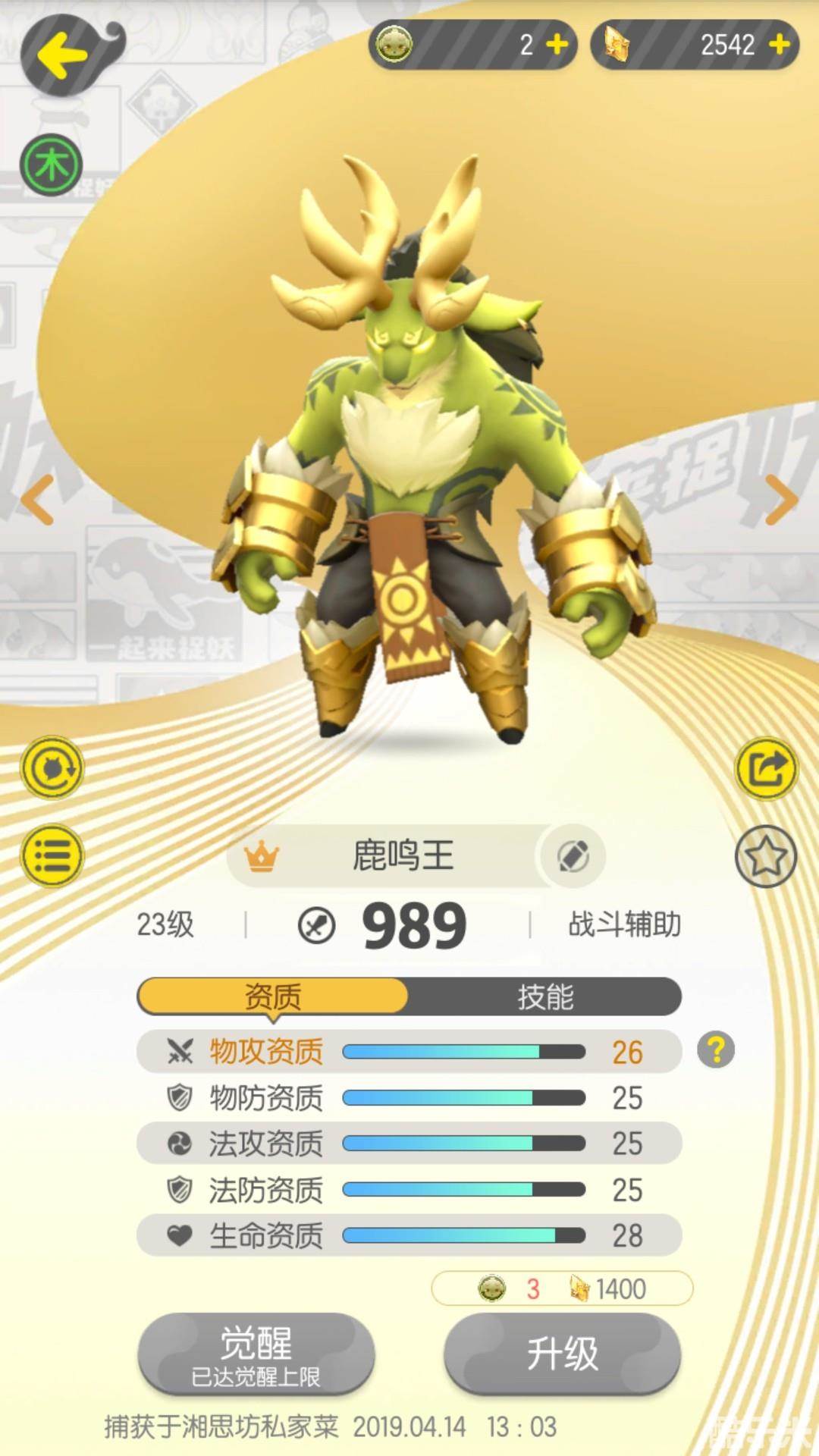View the next creature
The height and width of the screenshot is (1456, 819).
point(781,500)
